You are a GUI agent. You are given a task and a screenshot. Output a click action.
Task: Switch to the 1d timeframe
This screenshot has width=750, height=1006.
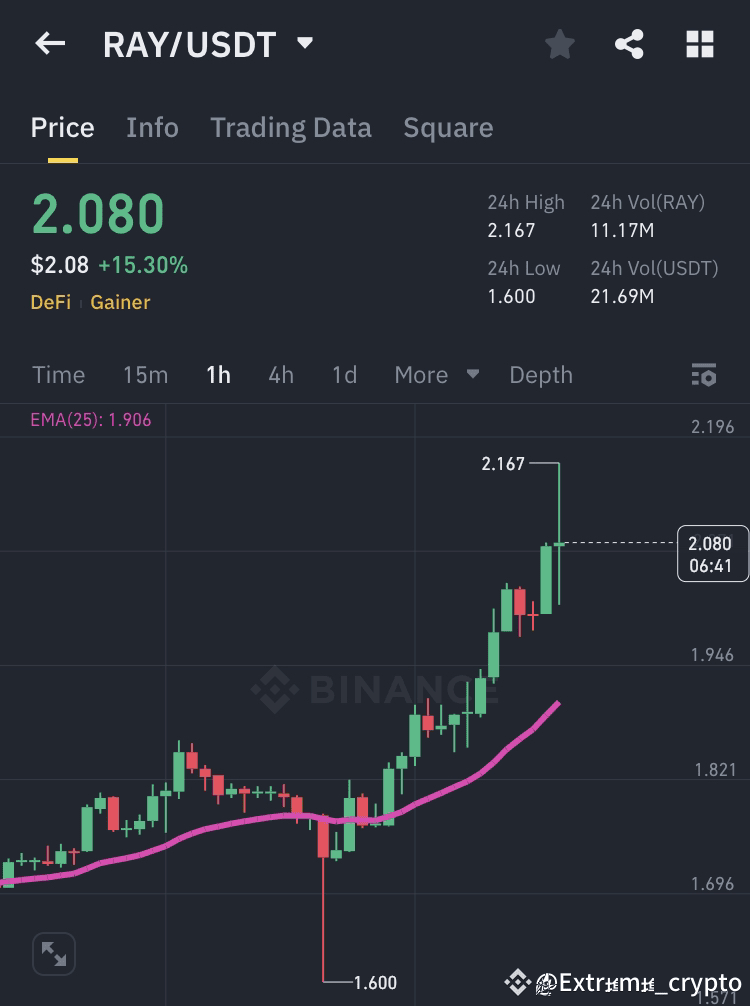[x=343, y=375]
